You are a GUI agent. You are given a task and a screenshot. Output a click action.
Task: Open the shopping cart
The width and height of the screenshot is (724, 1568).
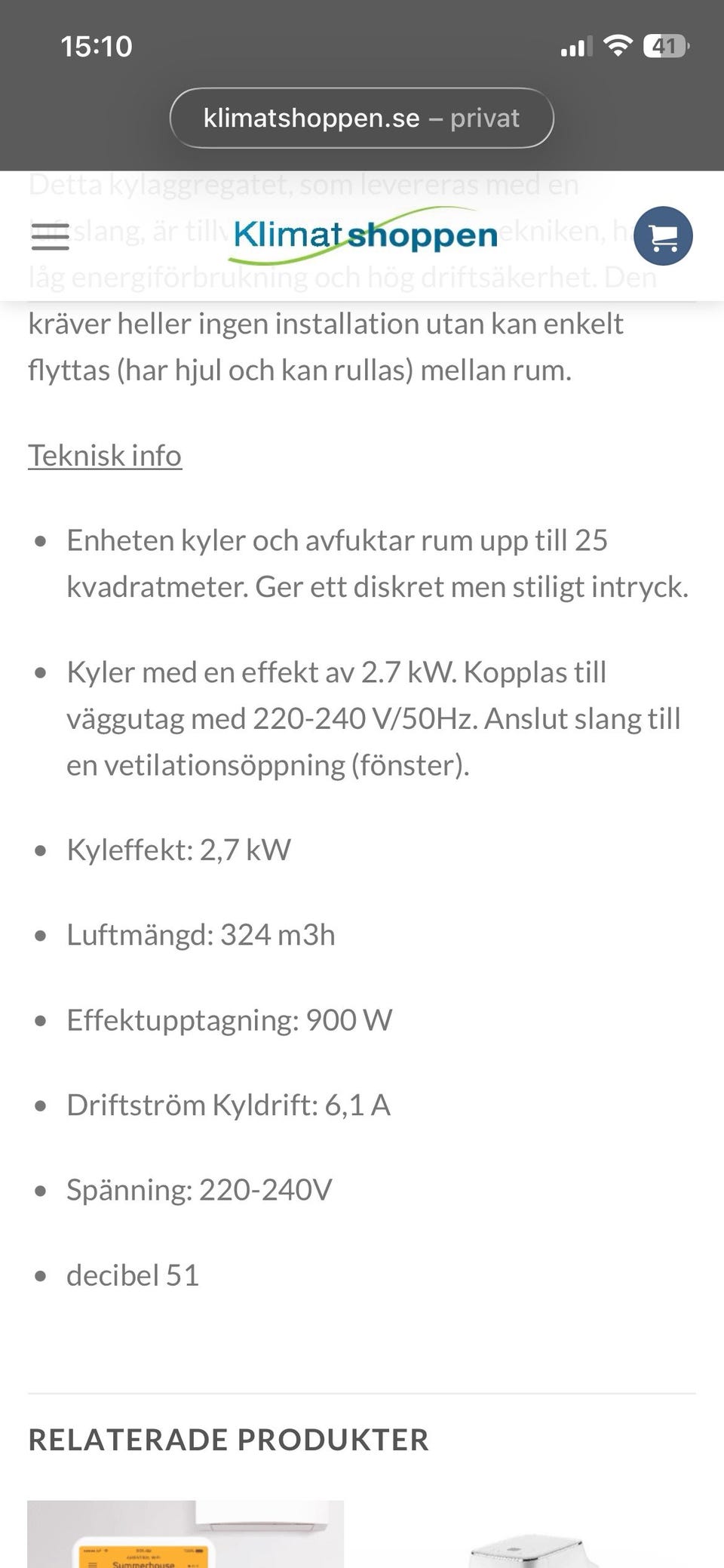pos(663,236)
